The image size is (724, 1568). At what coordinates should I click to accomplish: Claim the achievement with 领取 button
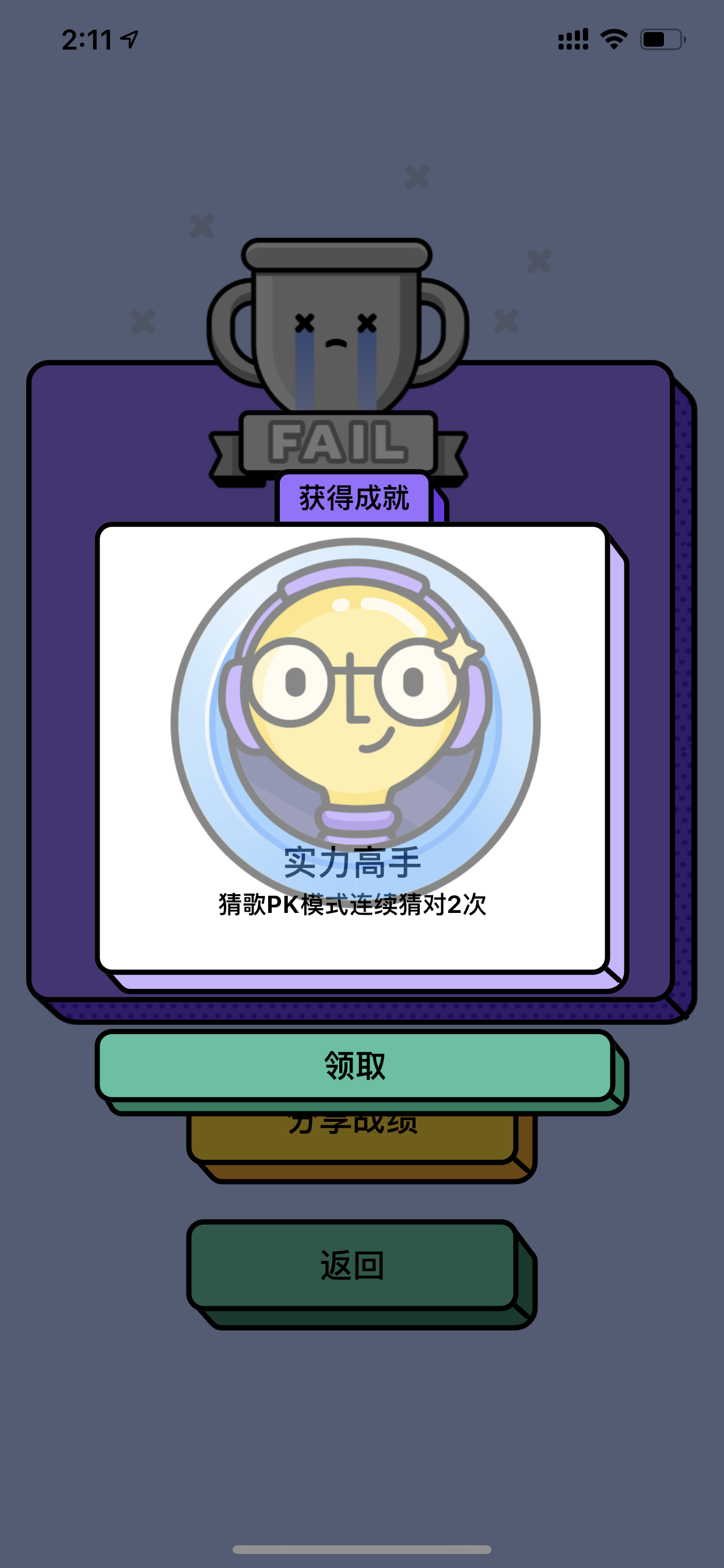coord(354,1065)
